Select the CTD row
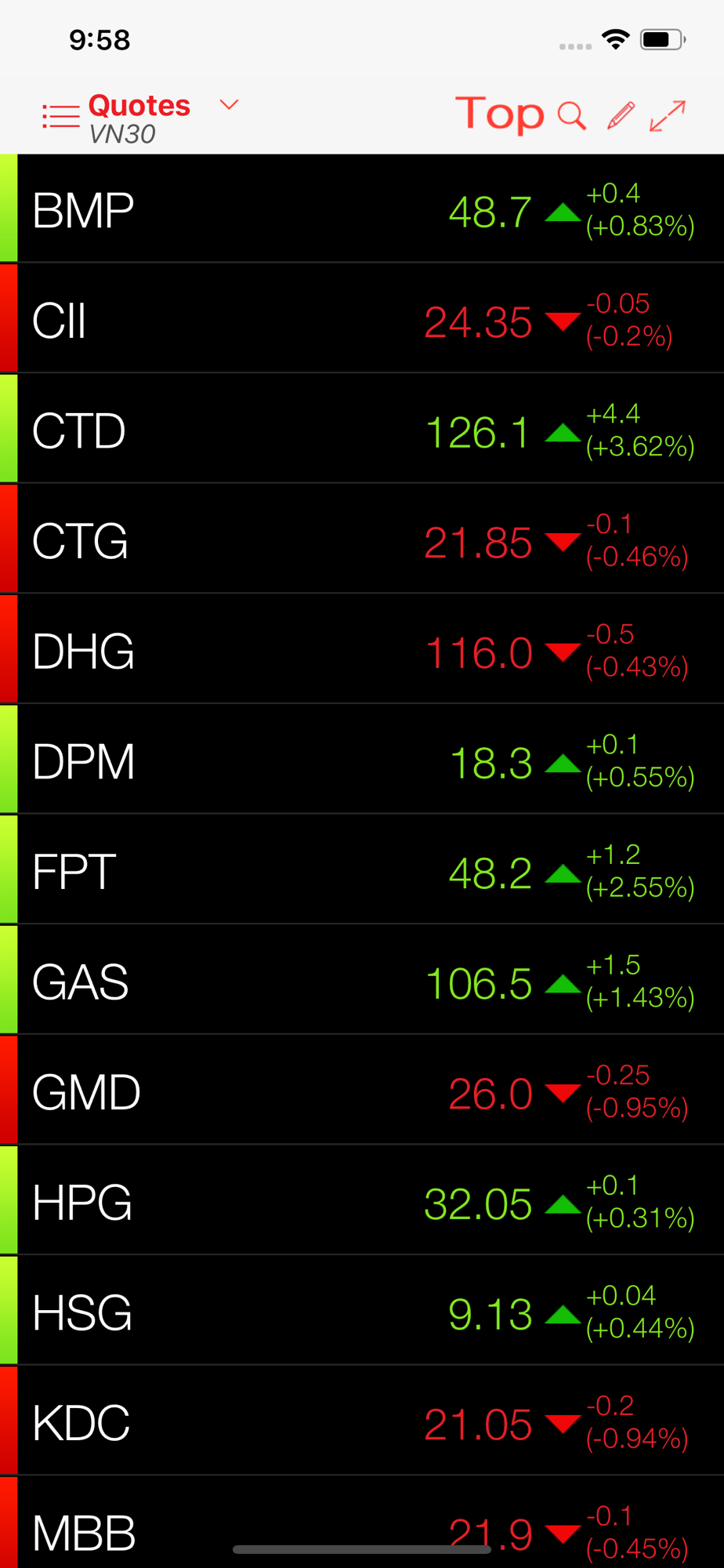Screen dimensions: 724x1568 [x=362, y=430]
